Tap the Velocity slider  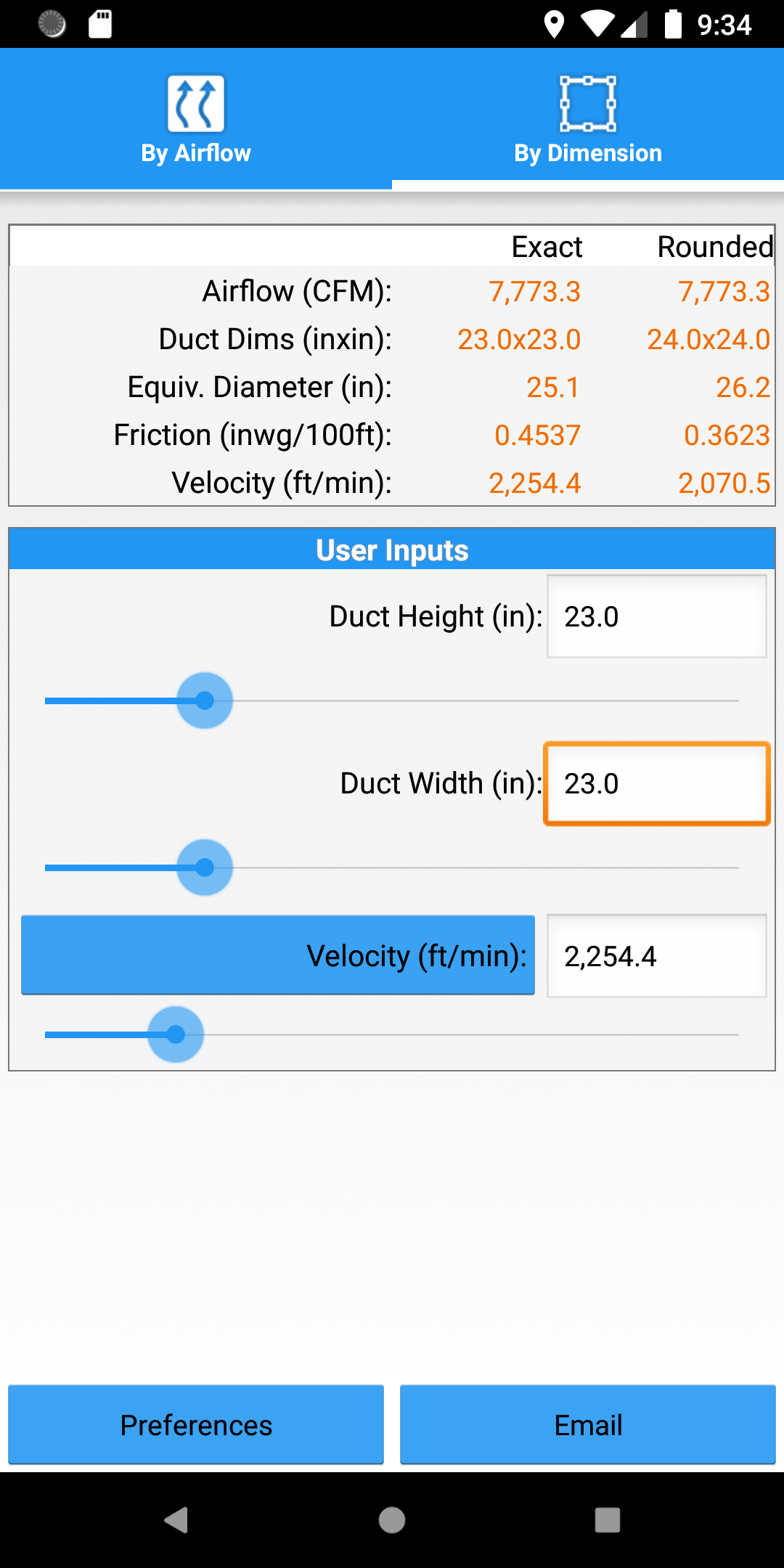click(x=392, y=1034)
